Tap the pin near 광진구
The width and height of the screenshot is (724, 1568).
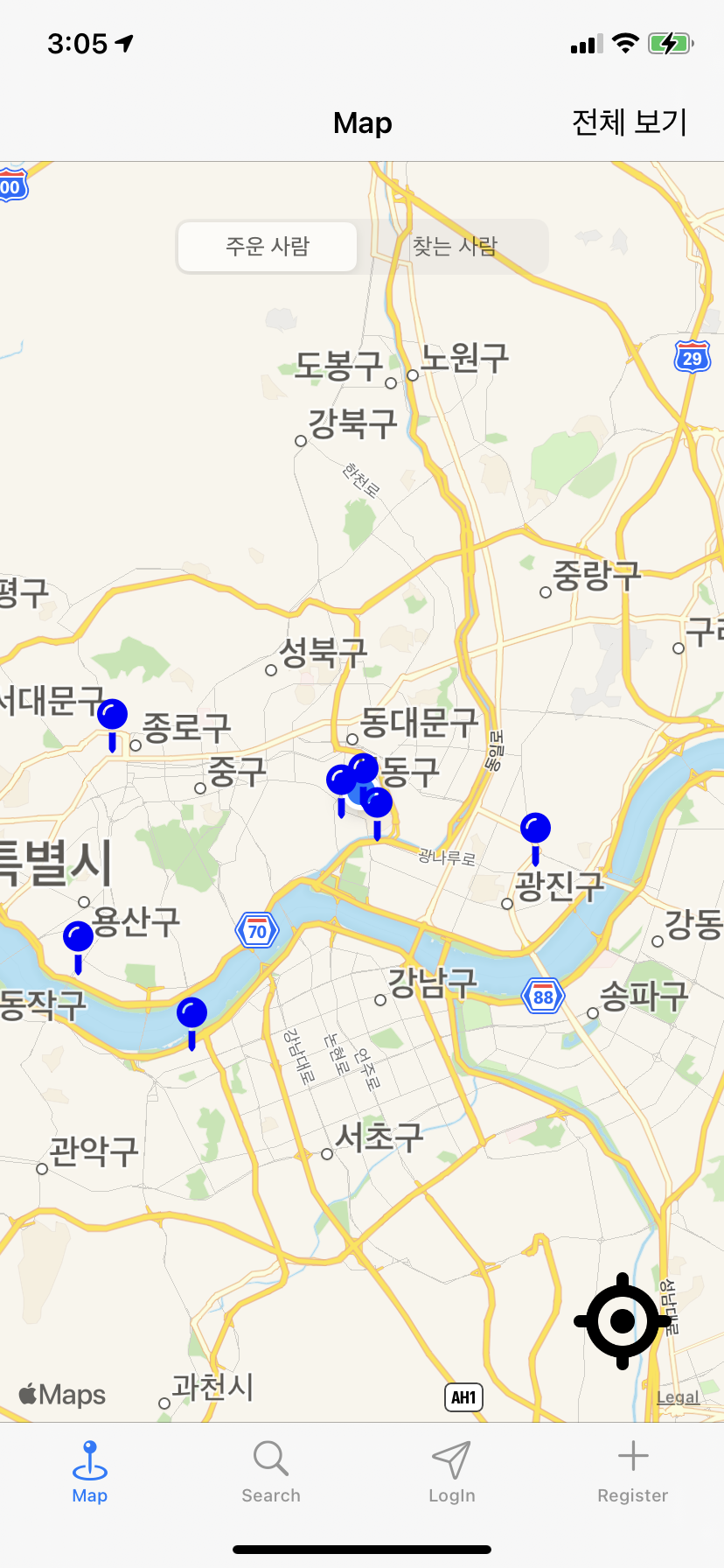[x=535, y=829]
